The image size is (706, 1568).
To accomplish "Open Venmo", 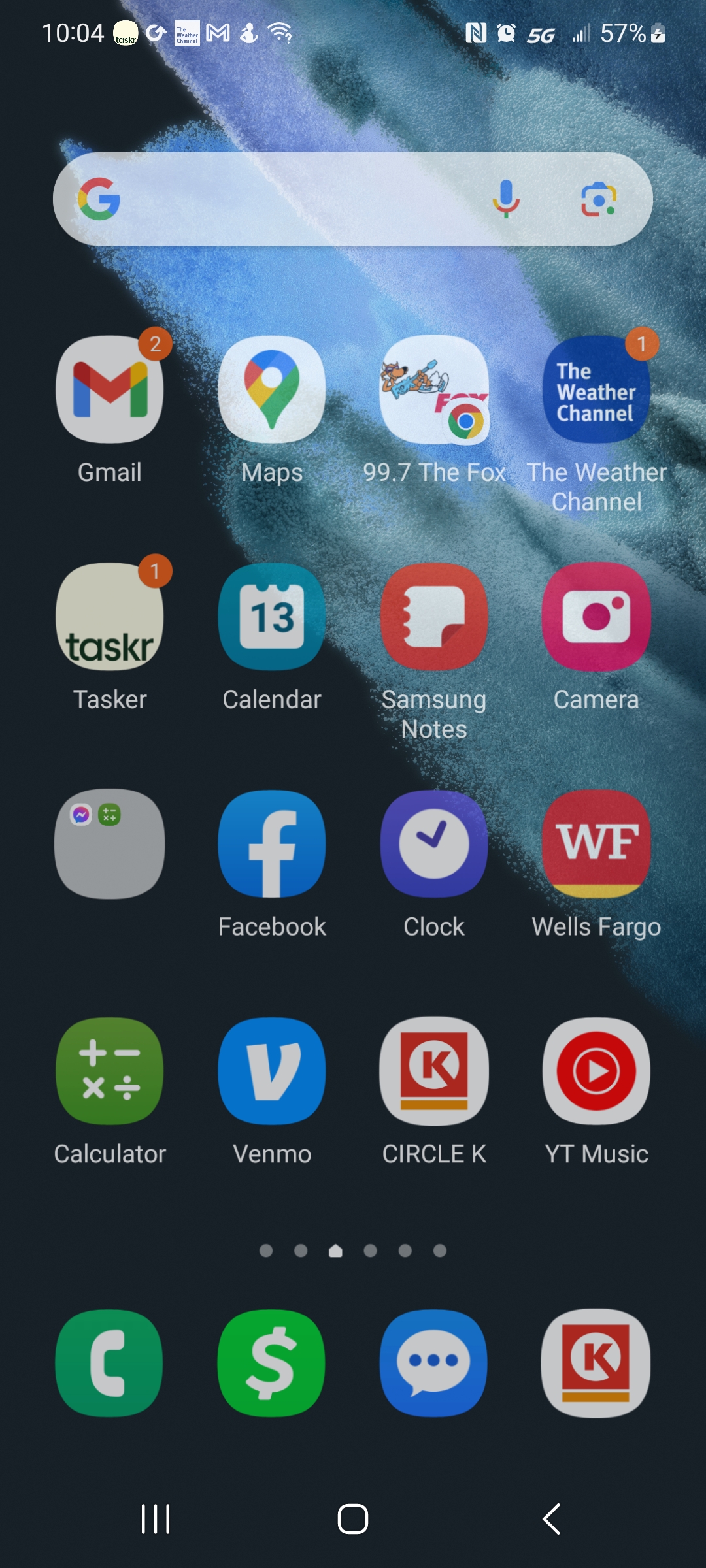I will pyautogui.click(x=272, y=1071).
